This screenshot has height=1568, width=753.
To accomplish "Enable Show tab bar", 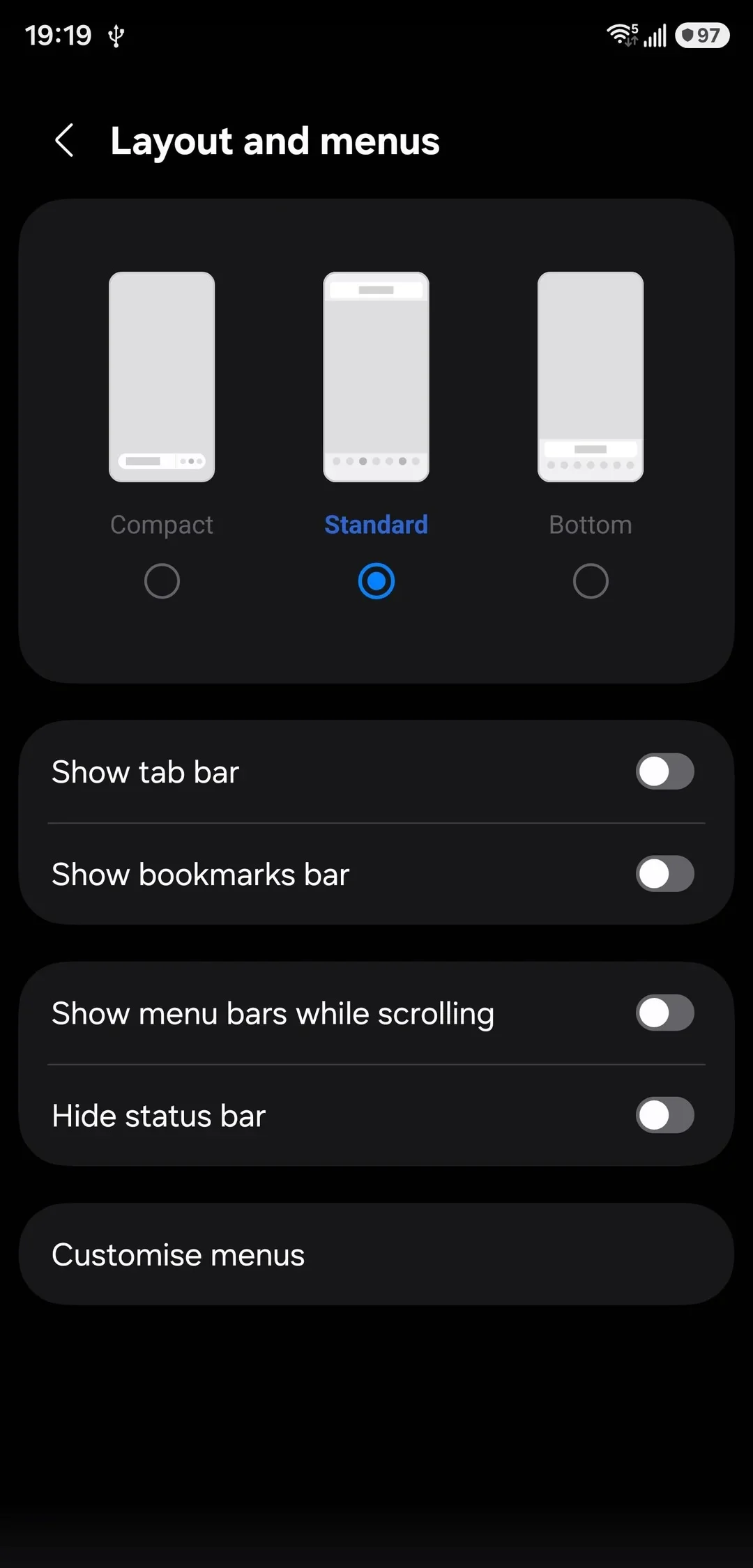I will (x=664, y=771).
